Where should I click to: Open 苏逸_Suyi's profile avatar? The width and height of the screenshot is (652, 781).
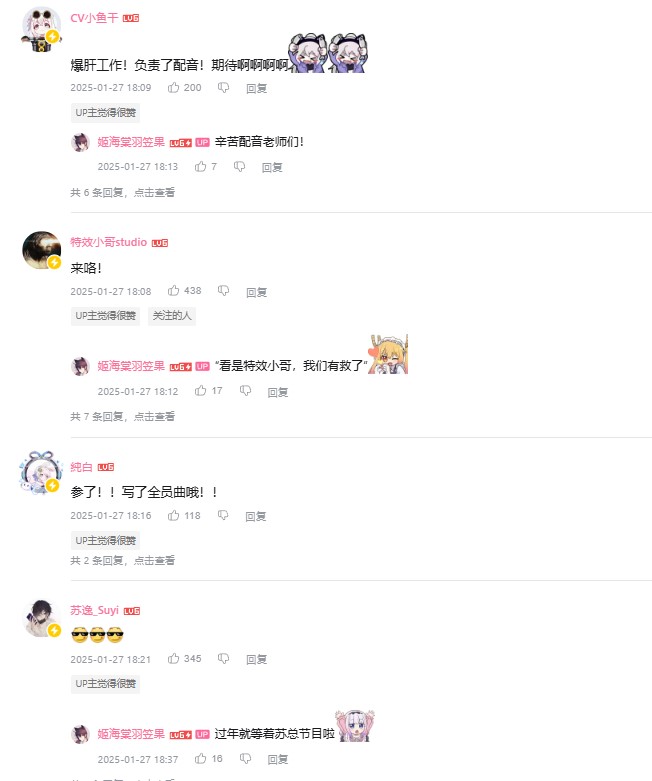(41, 618)
